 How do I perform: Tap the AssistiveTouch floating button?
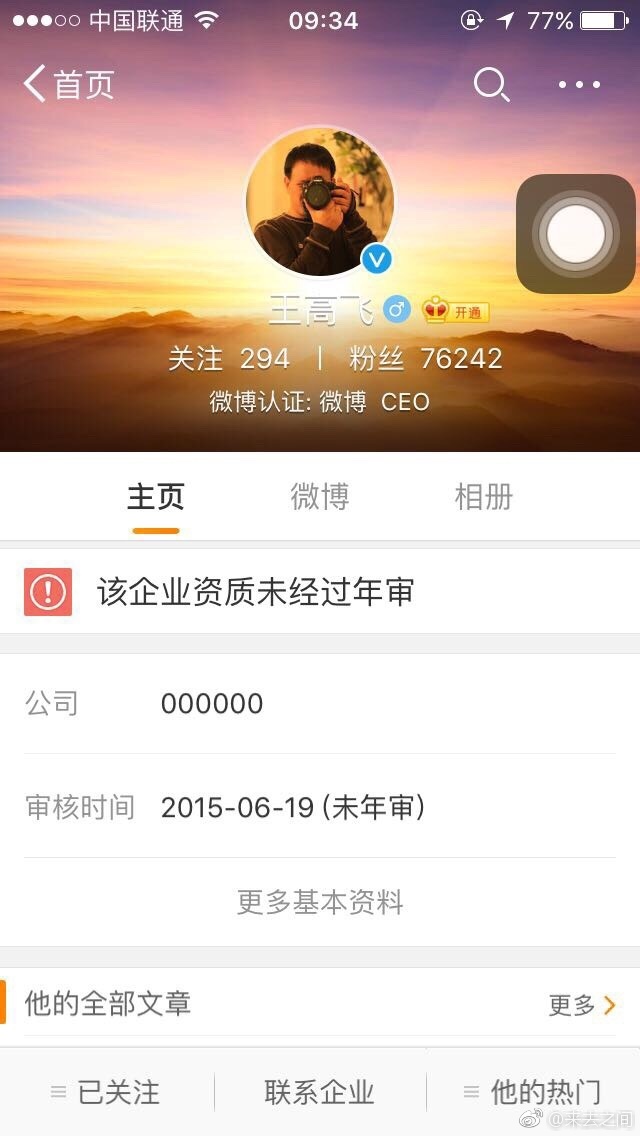576,233
